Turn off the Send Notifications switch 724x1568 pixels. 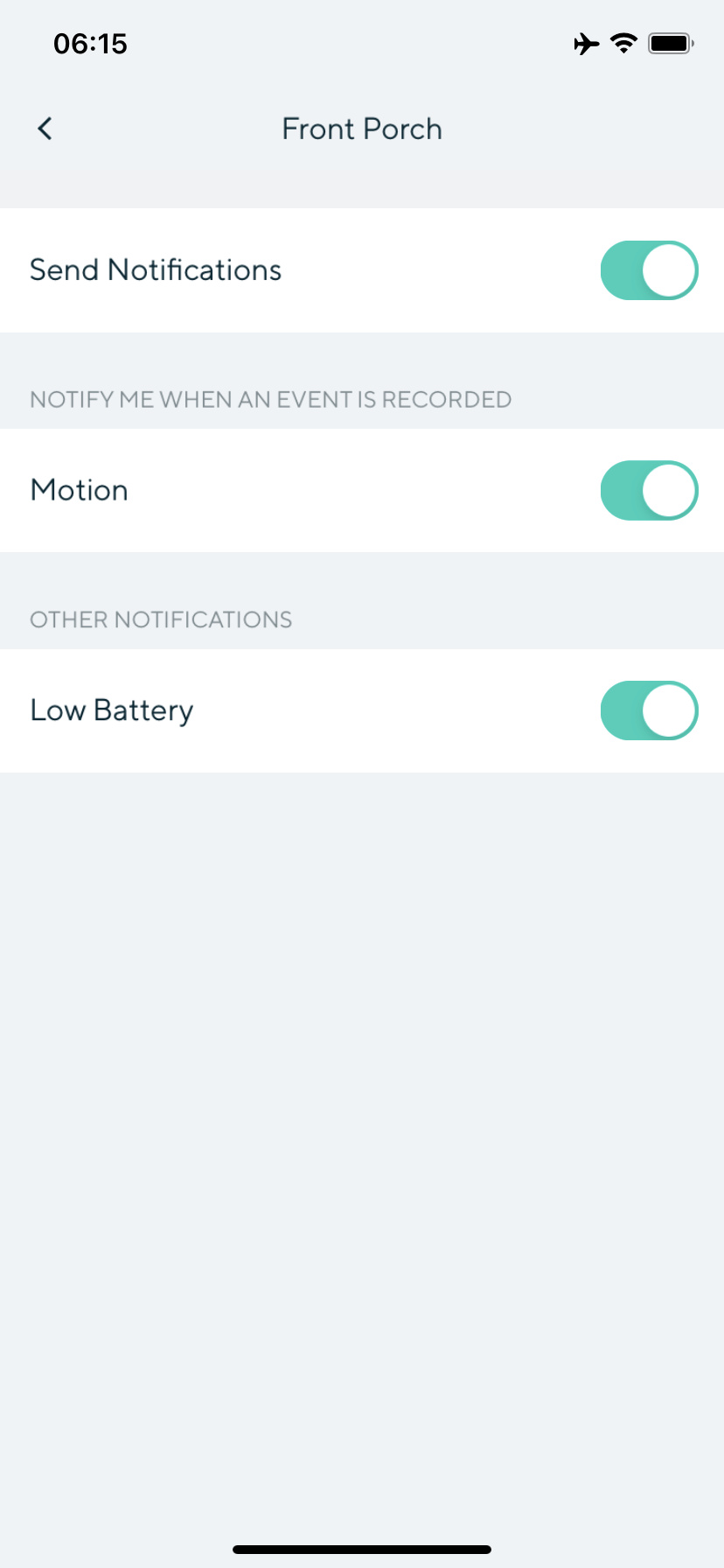[649, 270]
